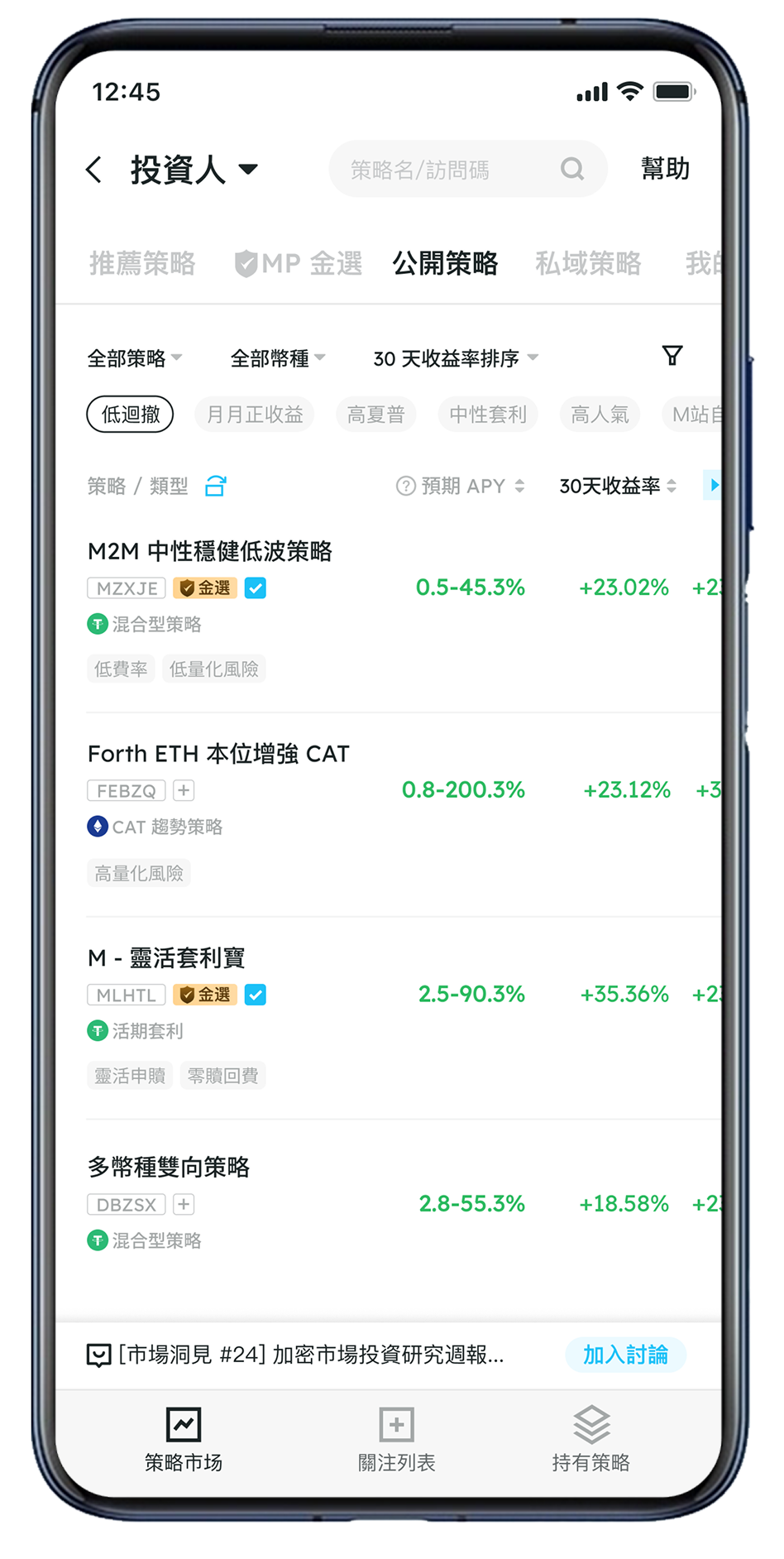Open the M2M 中性穩健低波策略 strategy
Image resolution: width=784 pixels, height=1559 pixels.
click(210, 551)
